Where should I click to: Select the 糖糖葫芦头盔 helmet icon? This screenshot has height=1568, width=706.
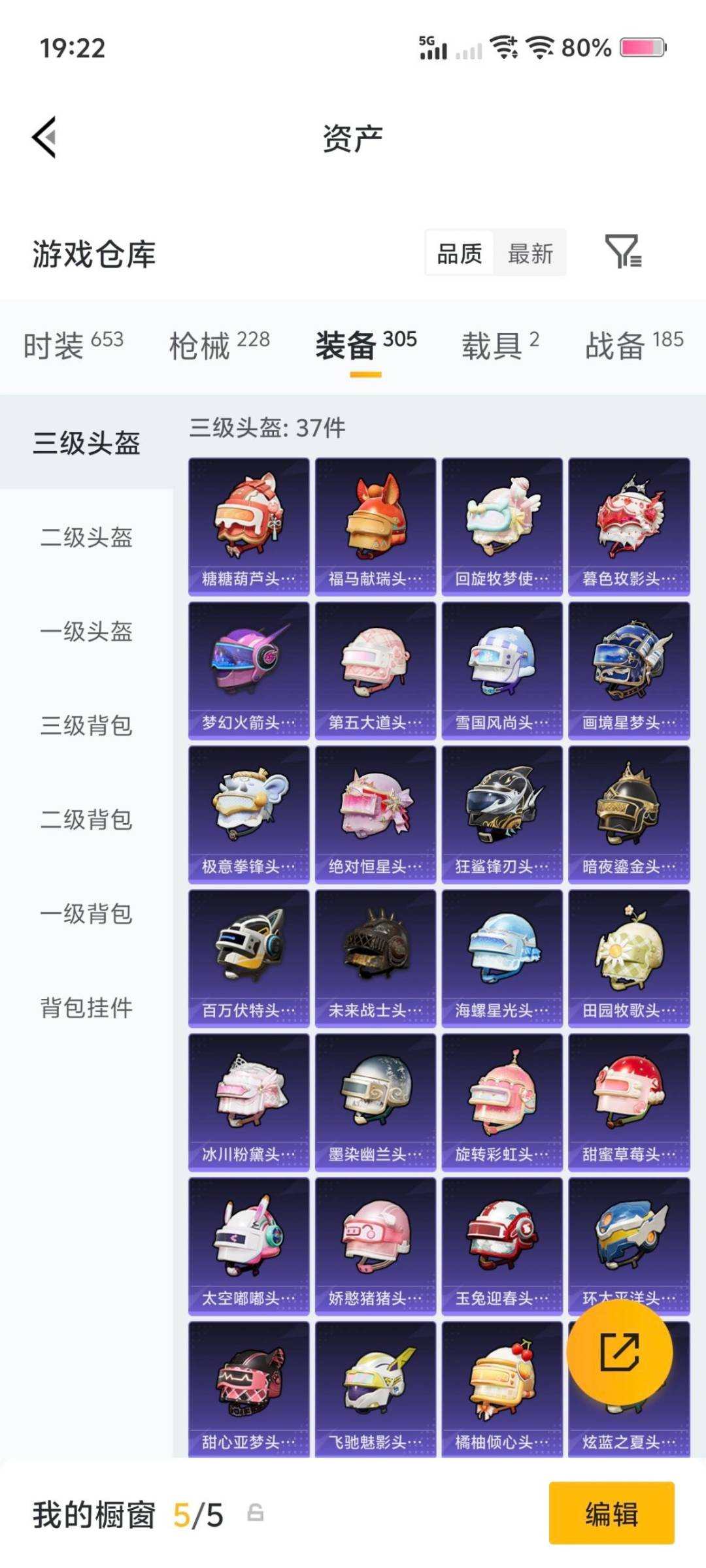248,523
